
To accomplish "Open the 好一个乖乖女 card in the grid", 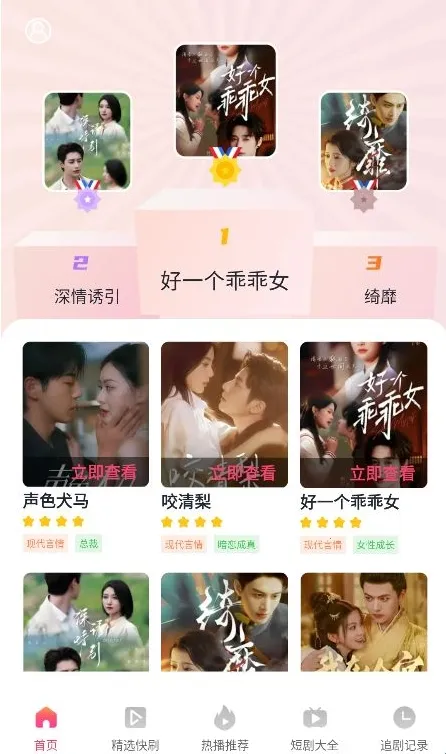I will point(364,415).
